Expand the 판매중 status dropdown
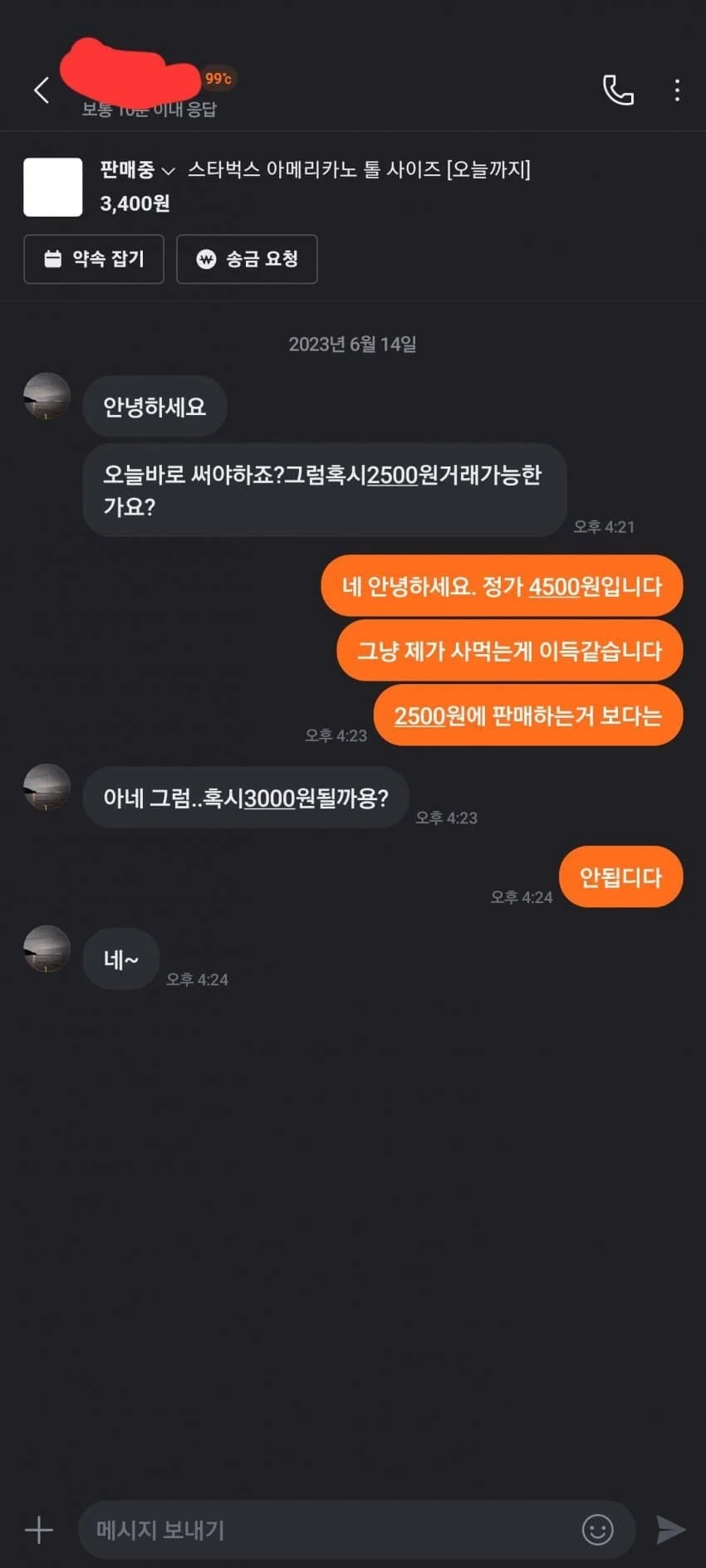The width and height of the screenshot is (706, 1568). pos(137,170)
